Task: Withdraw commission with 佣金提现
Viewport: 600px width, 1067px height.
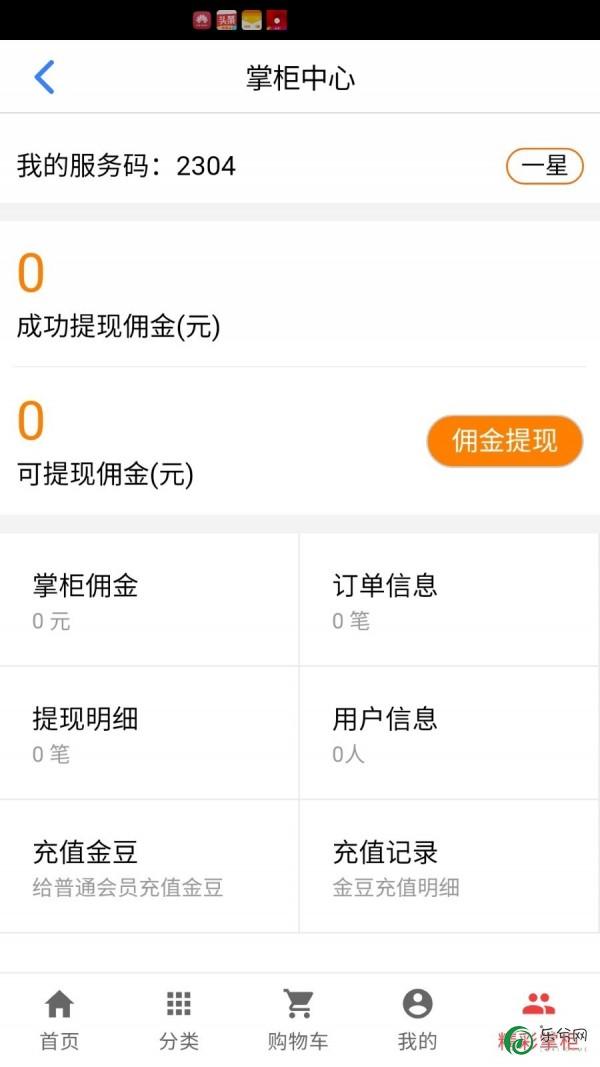Action: pyautogui.click(x=505, y=441)
